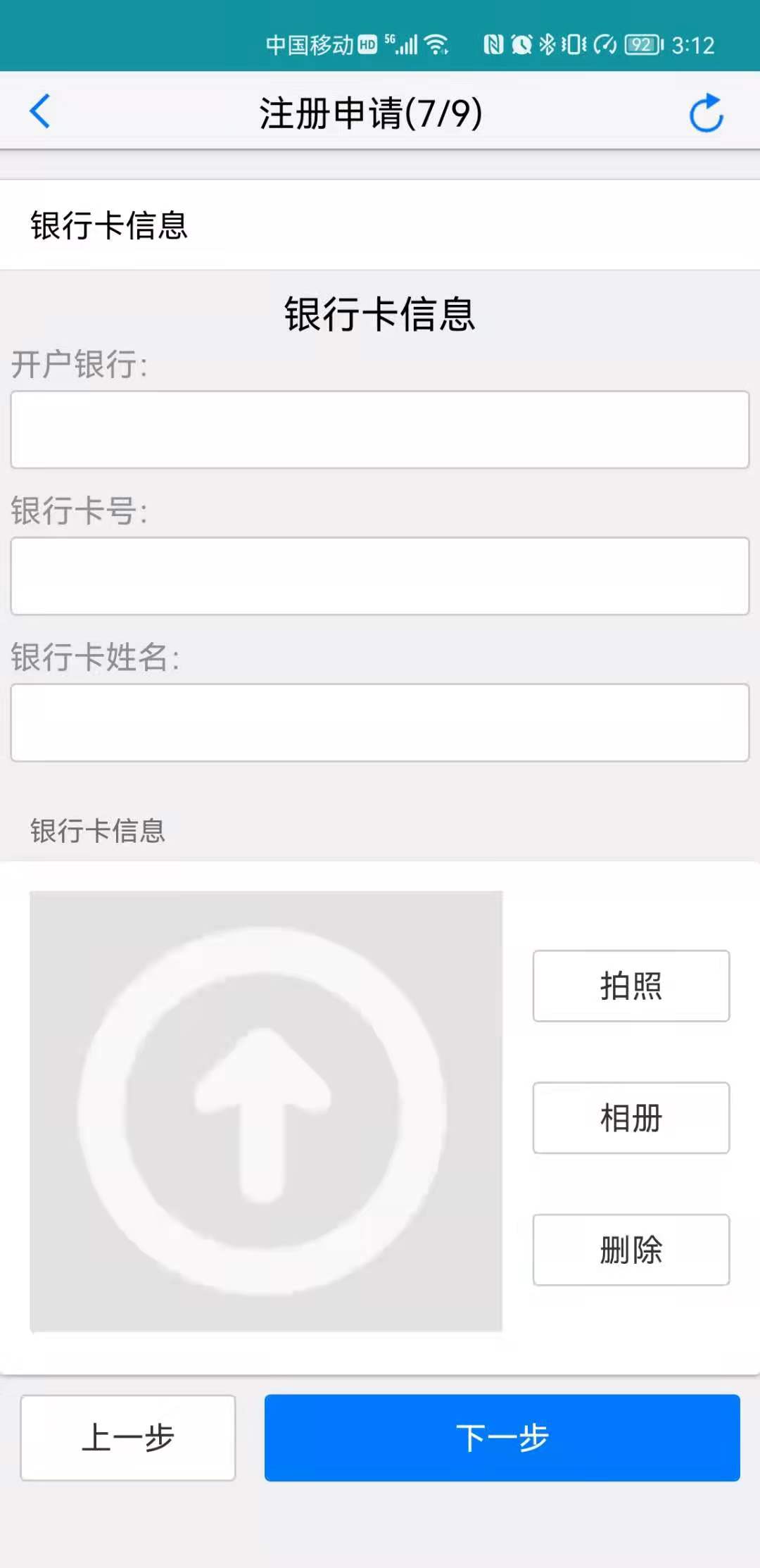The width and height of the screenshot is (760, 1568).
Task: Continue to next step with 下一步
Action: (x=502, y=1438)
